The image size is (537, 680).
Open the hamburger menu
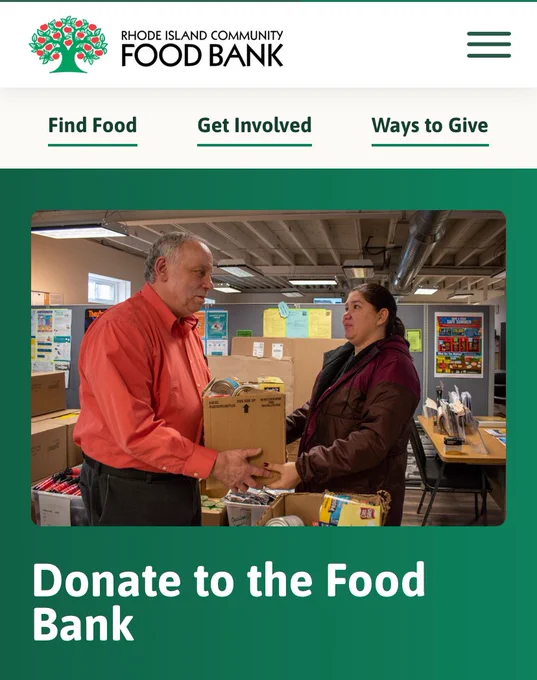click(x=489, y=45)
